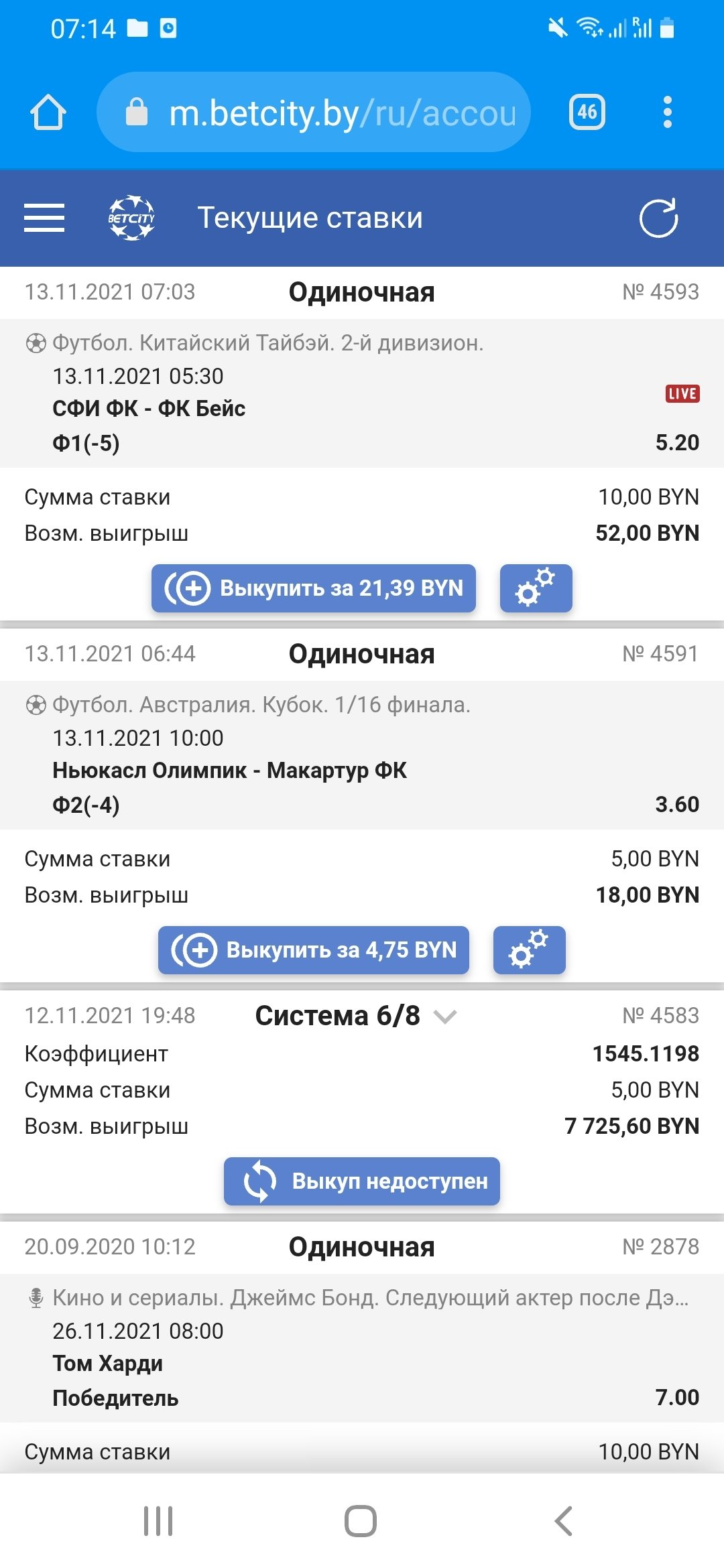
Task: Open recent apps from the navigation bar
Action: click(158, 1521)
